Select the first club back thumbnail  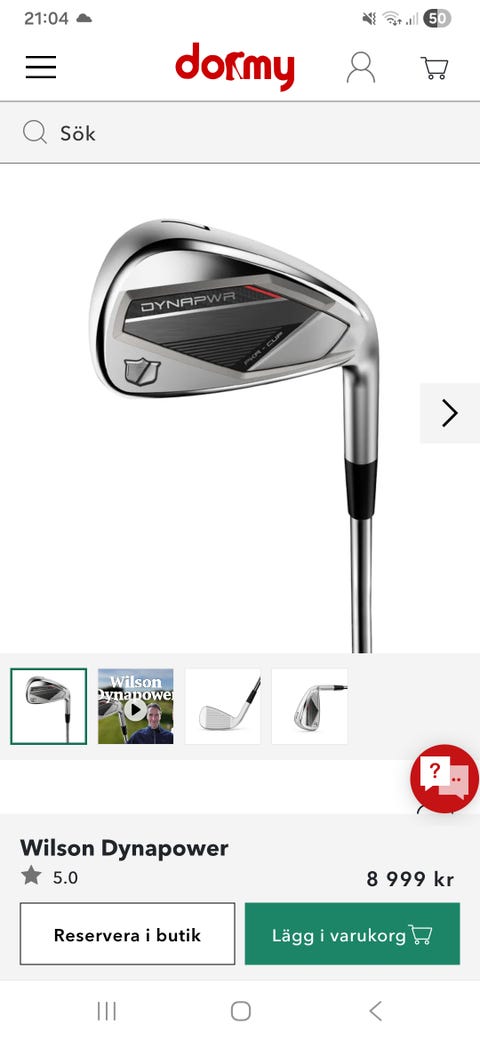click(48, 706)
